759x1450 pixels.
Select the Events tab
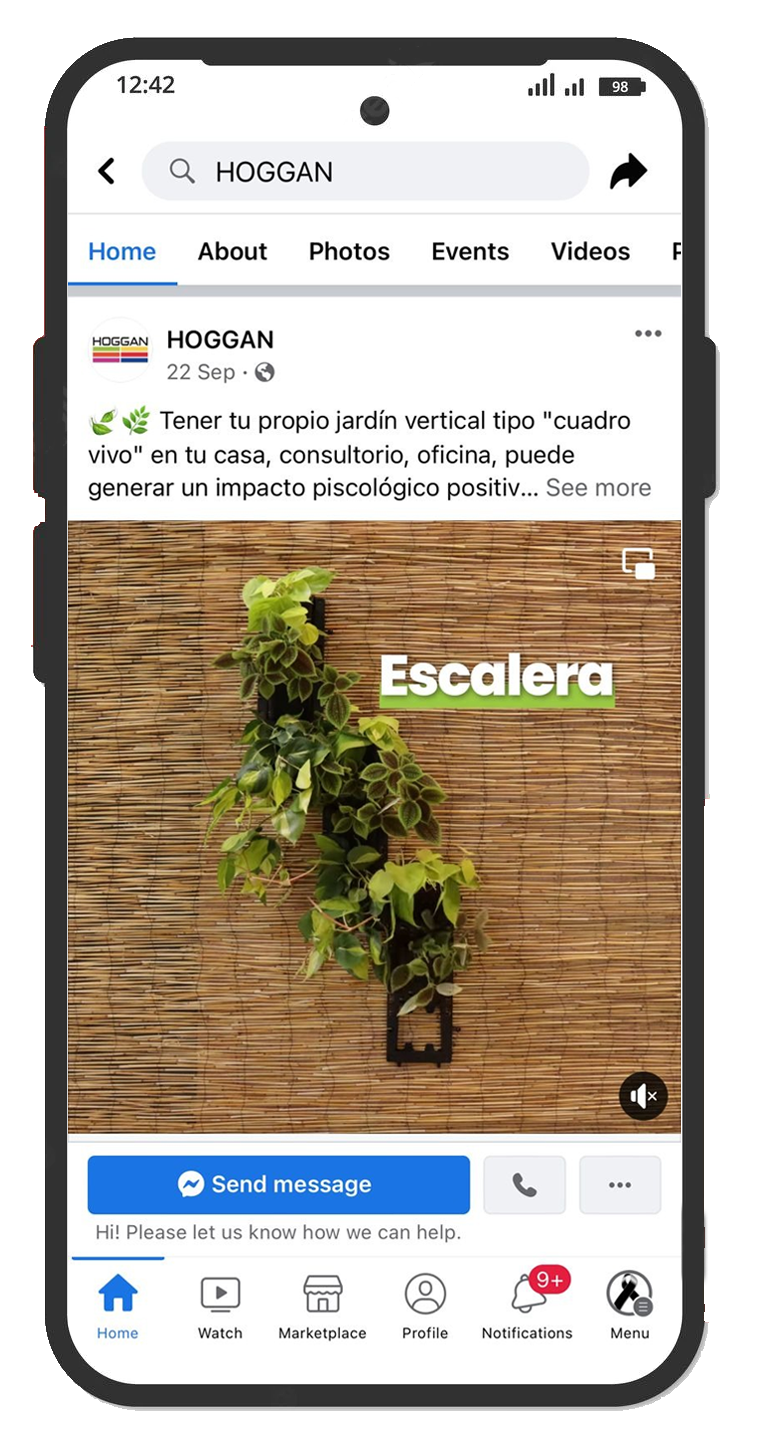(x=470, y=251)
